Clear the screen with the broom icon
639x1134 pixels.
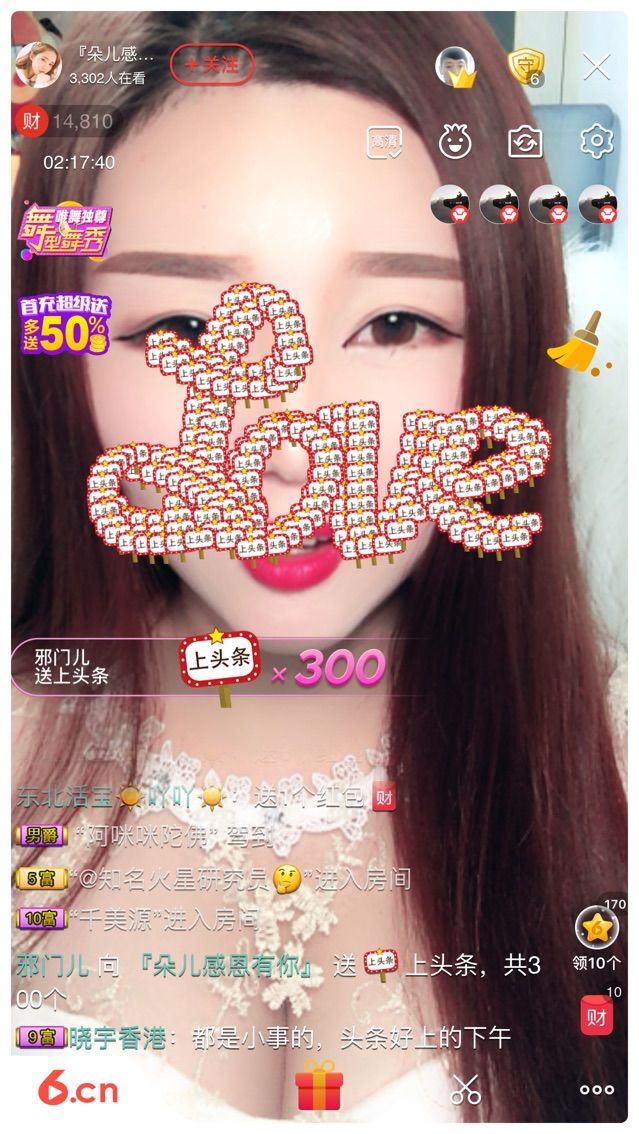pyautogui.click(x=581, y=343)
